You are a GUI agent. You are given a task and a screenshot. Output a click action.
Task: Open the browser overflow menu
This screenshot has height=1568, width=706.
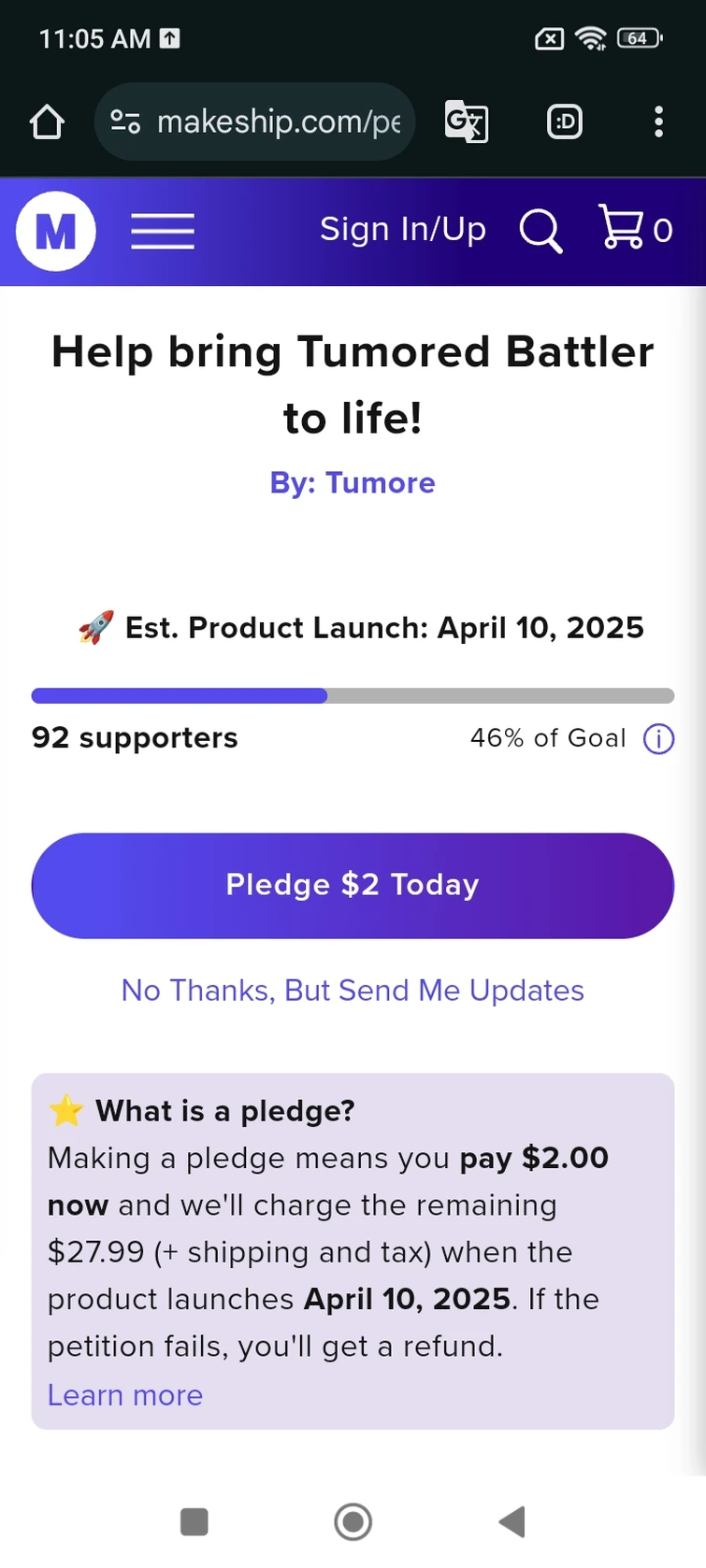click(658, 122)
